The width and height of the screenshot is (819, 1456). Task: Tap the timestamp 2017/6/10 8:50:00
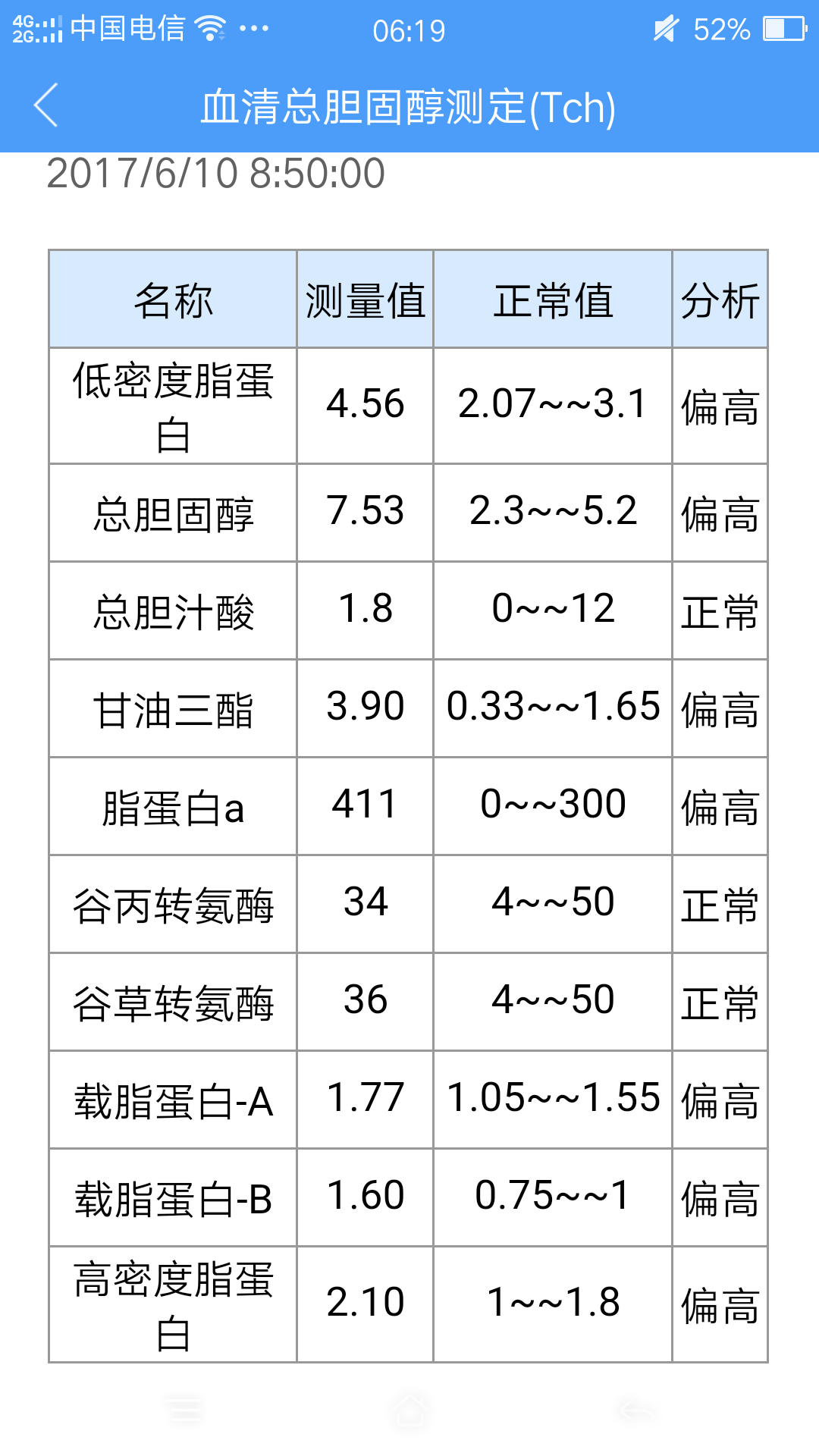coord(215,176)
